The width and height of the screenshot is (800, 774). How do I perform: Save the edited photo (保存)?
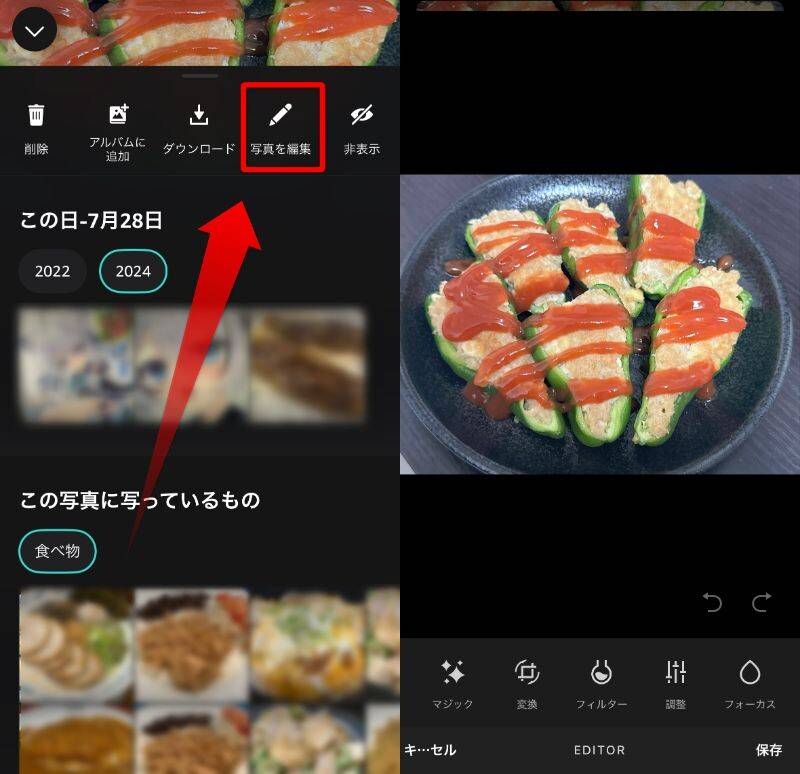769,750
